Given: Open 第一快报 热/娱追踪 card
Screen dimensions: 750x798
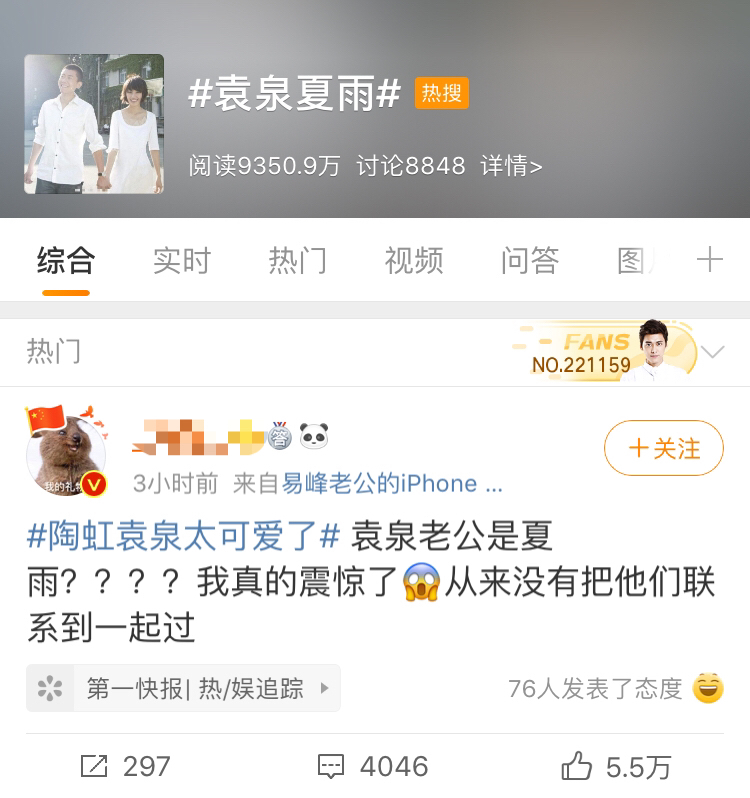Looking at the screenshot, I should [184, 688].
